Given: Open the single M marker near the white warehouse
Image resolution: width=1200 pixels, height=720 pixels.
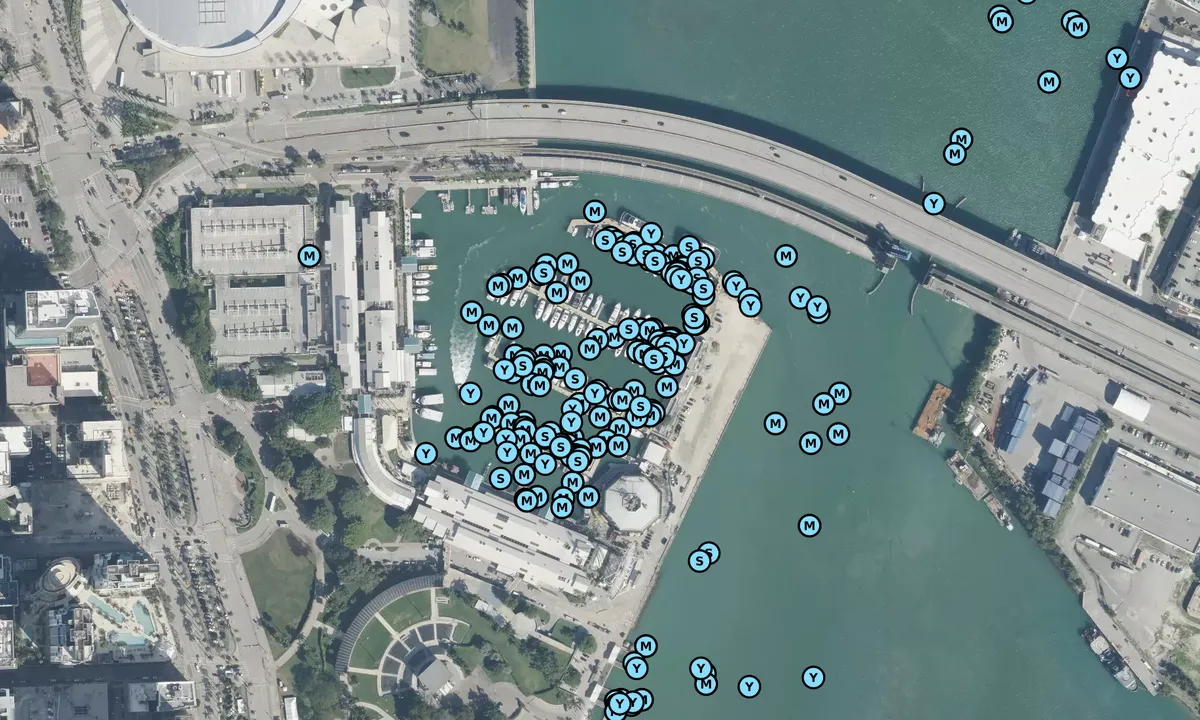Looking at the screenshot, I should click(x=1048, y=82).
